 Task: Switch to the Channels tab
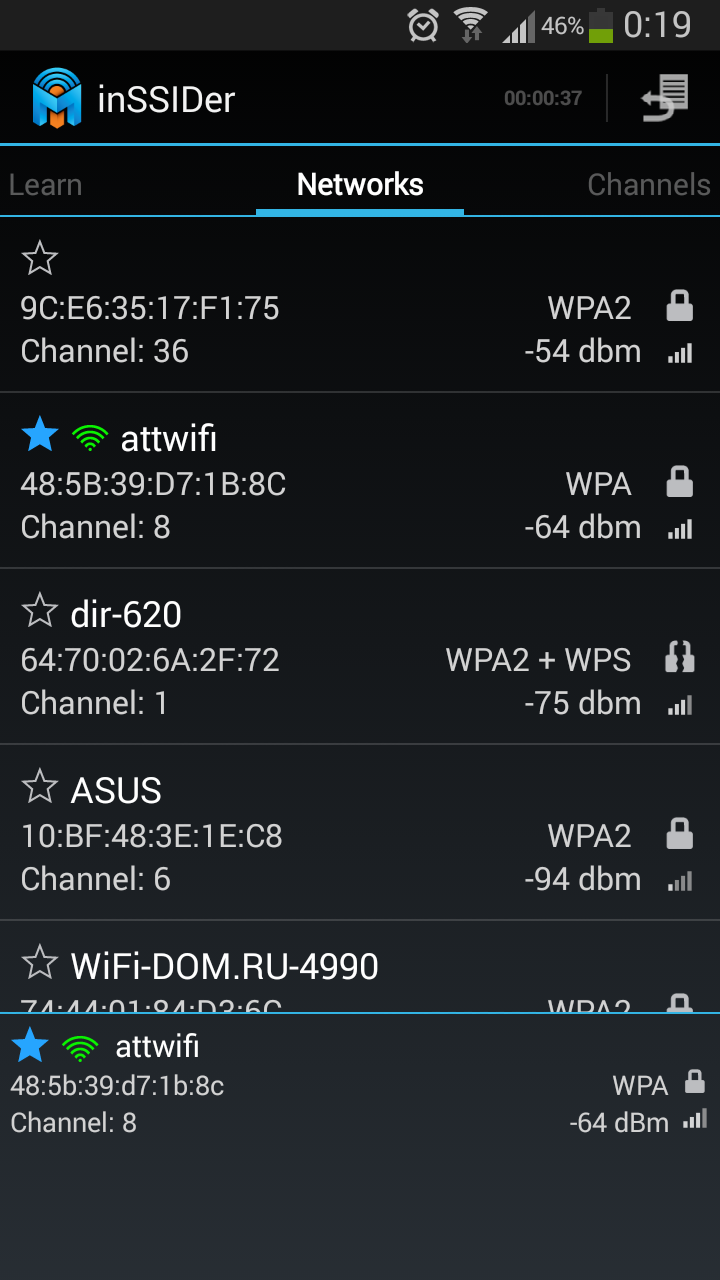(x=648, y=185)
